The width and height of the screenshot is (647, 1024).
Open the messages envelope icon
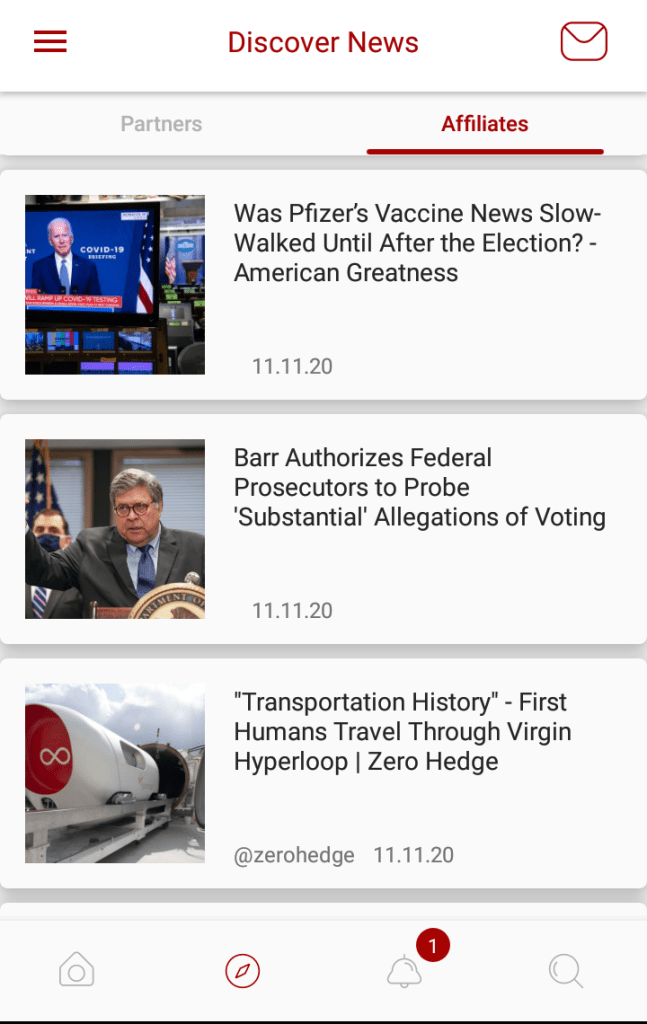(584, 42)
